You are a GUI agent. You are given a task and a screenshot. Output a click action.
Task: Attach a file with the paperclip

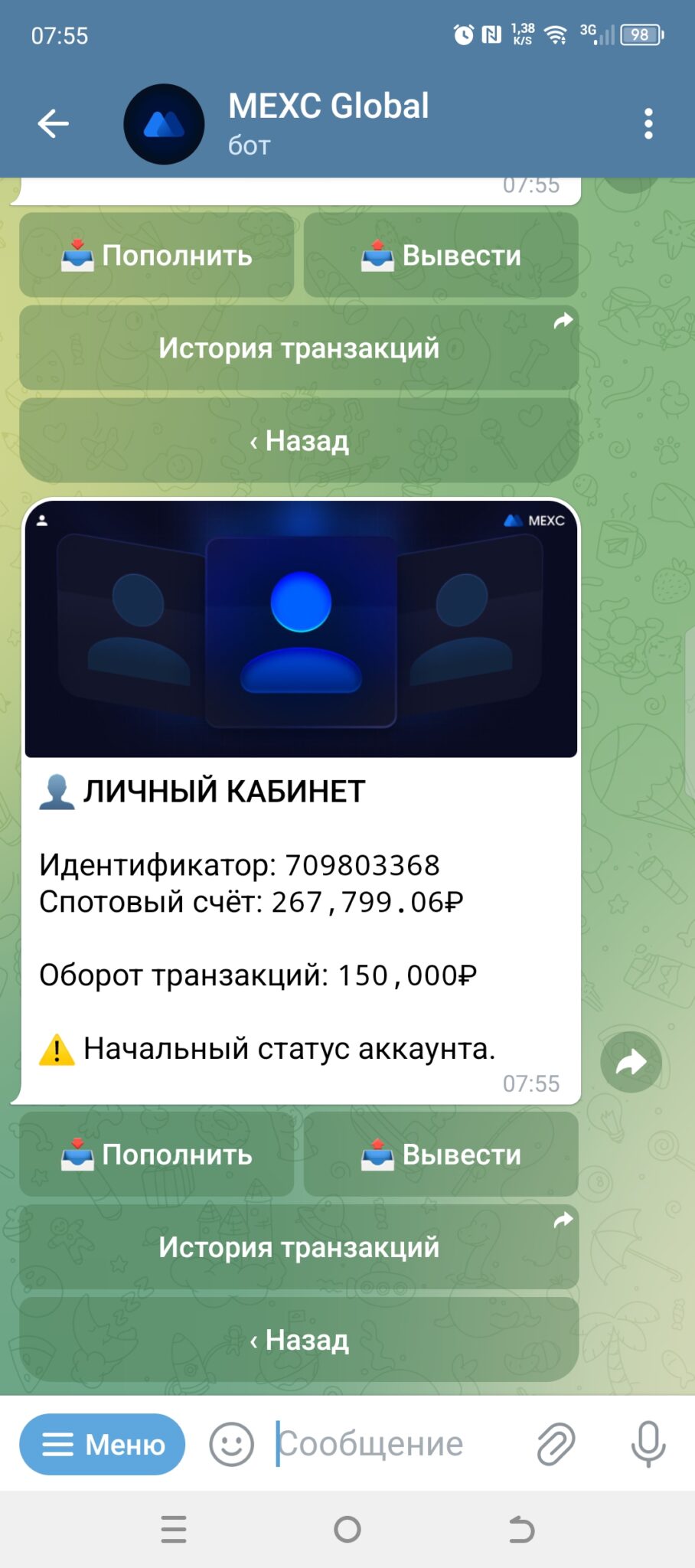(556, 1444)
